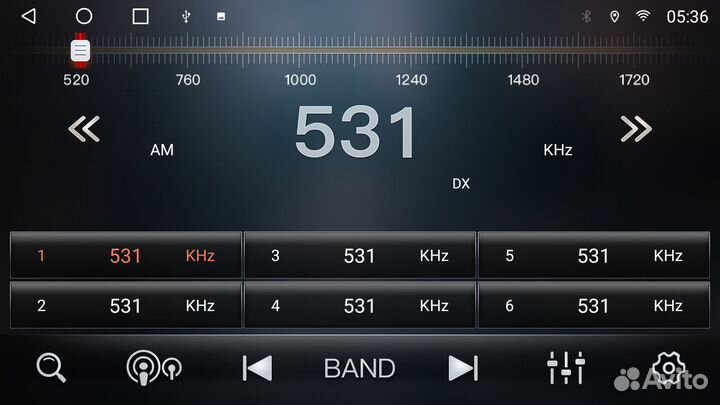Image resolution: width=720 pixels, height=405 pixels.
Task: Tap BAND to switch radio band
Action: (x=360, y=368)
